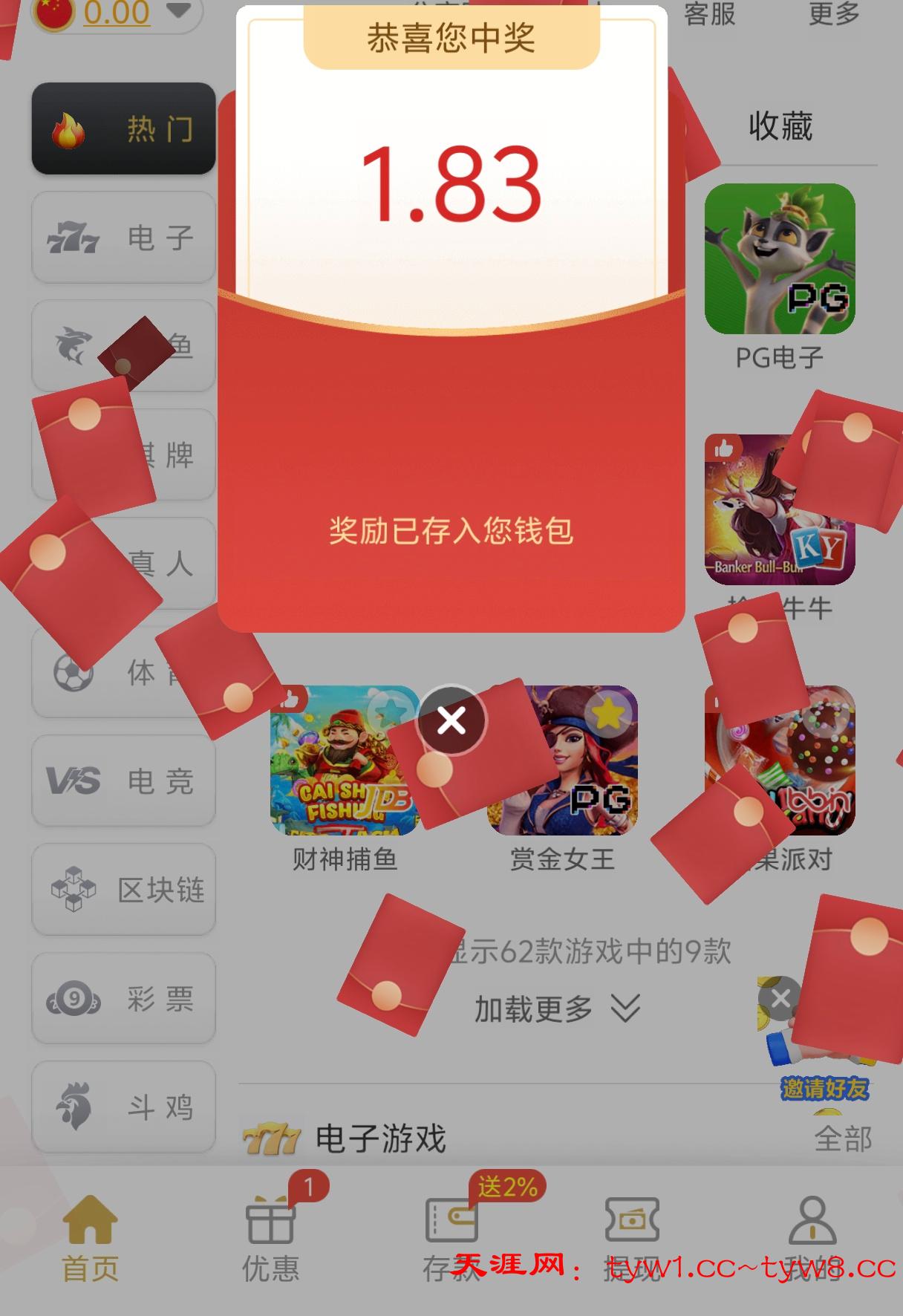Expand 加载更多 to load more games
The width and height of the screenshot is (903, 1316).
tap(557, 1009)
